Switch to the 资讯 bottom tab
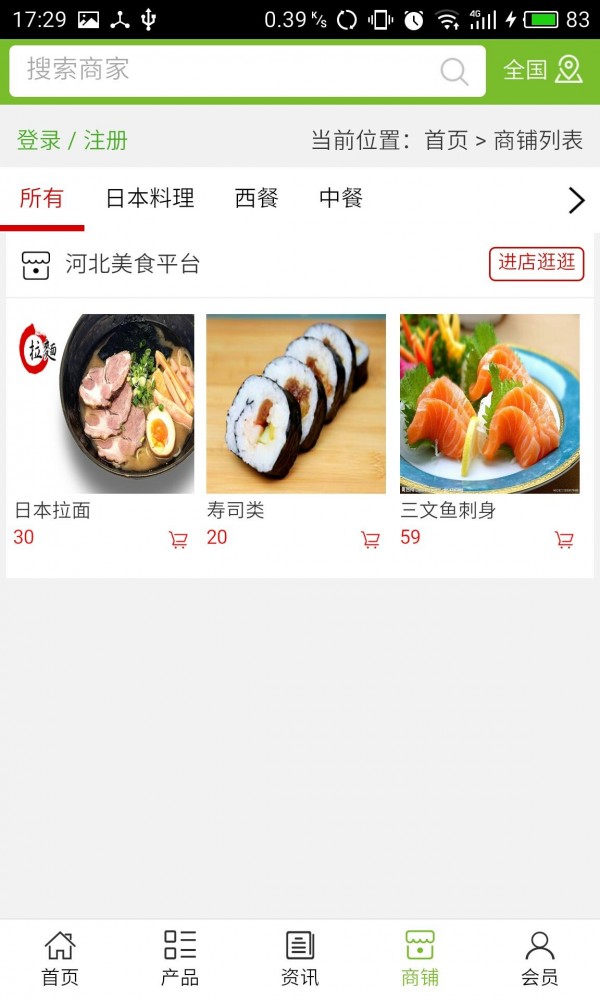 300,958
